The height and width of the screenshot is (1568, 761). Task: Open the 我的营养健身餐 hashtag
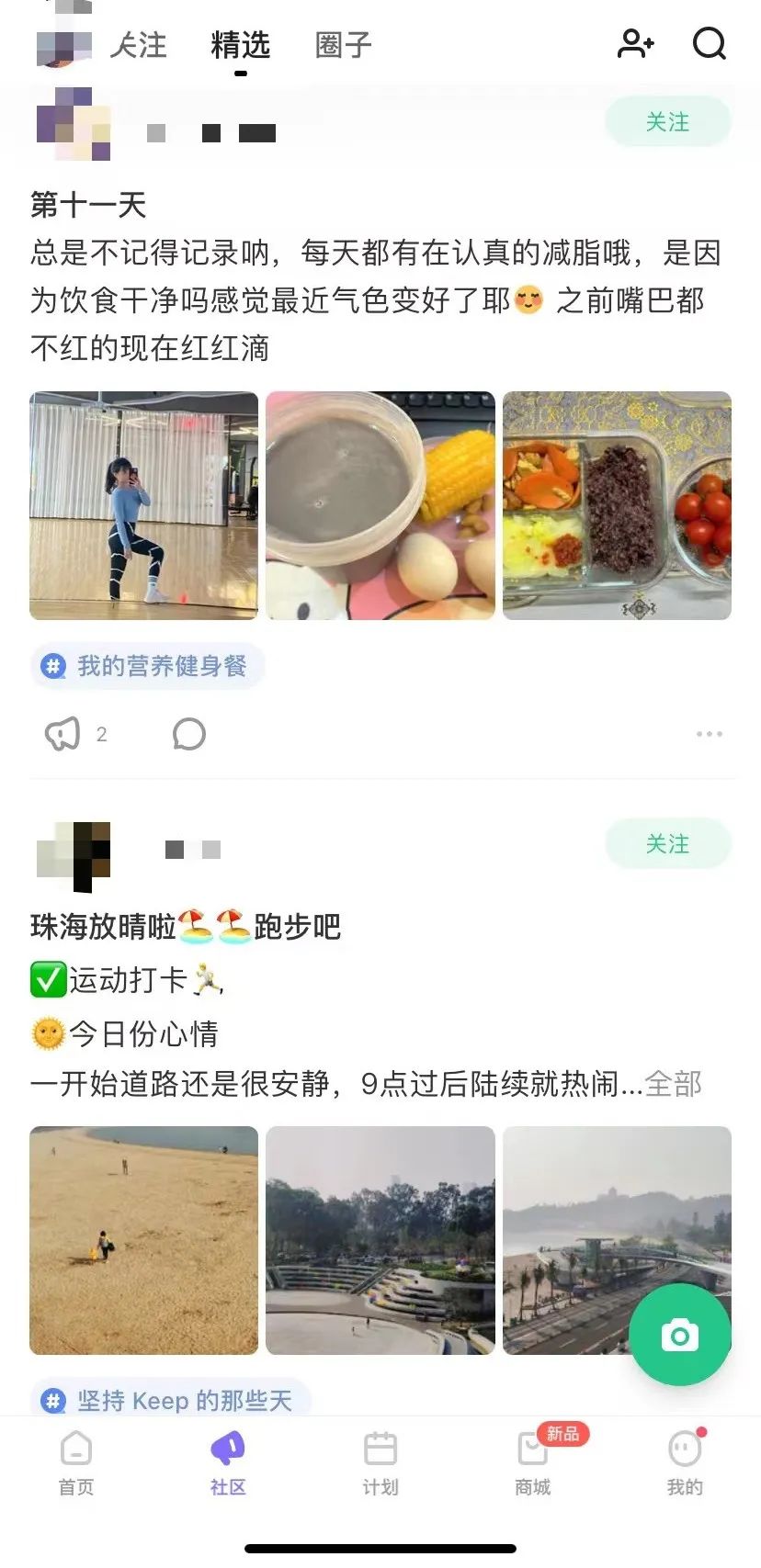click(x=148, y=666)
